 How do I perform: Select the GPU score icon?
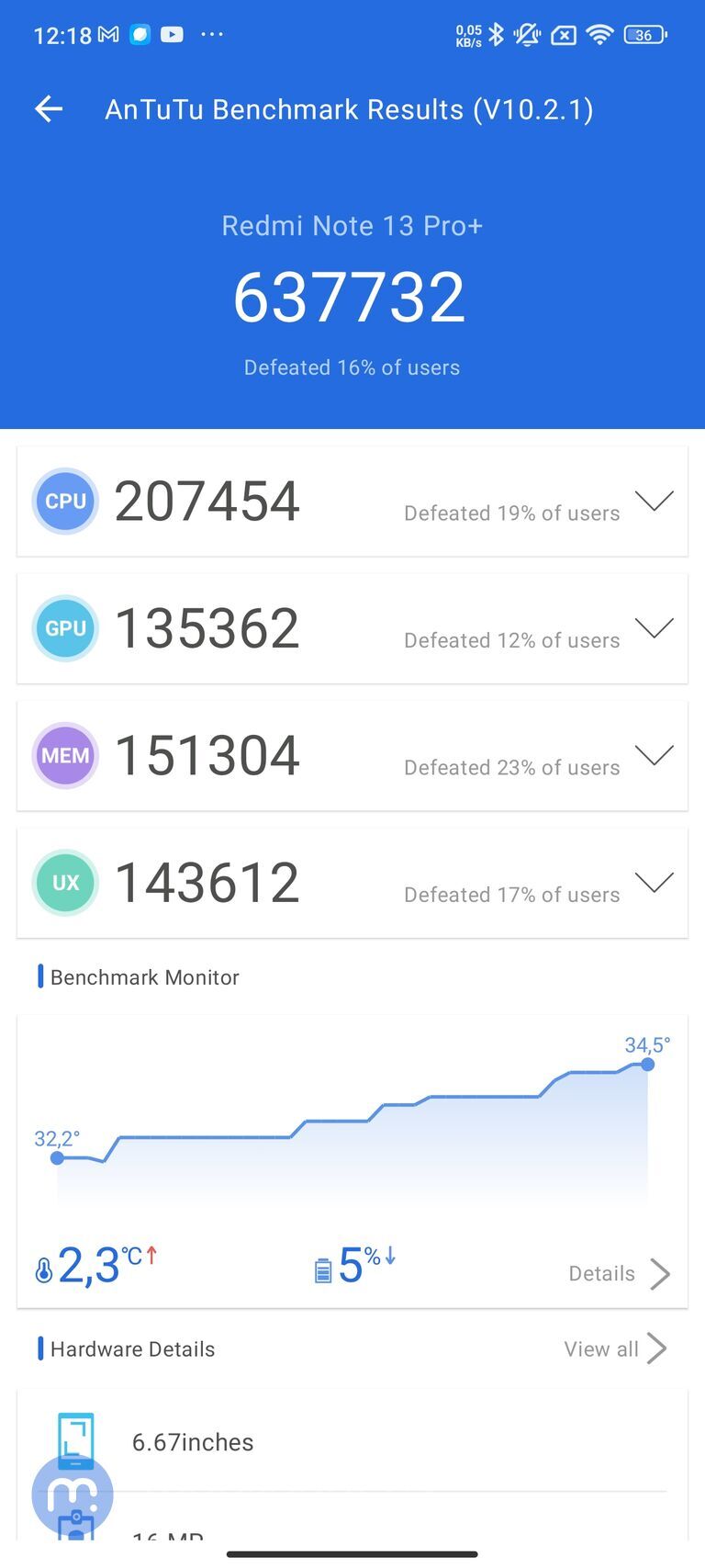pos(64,627)
